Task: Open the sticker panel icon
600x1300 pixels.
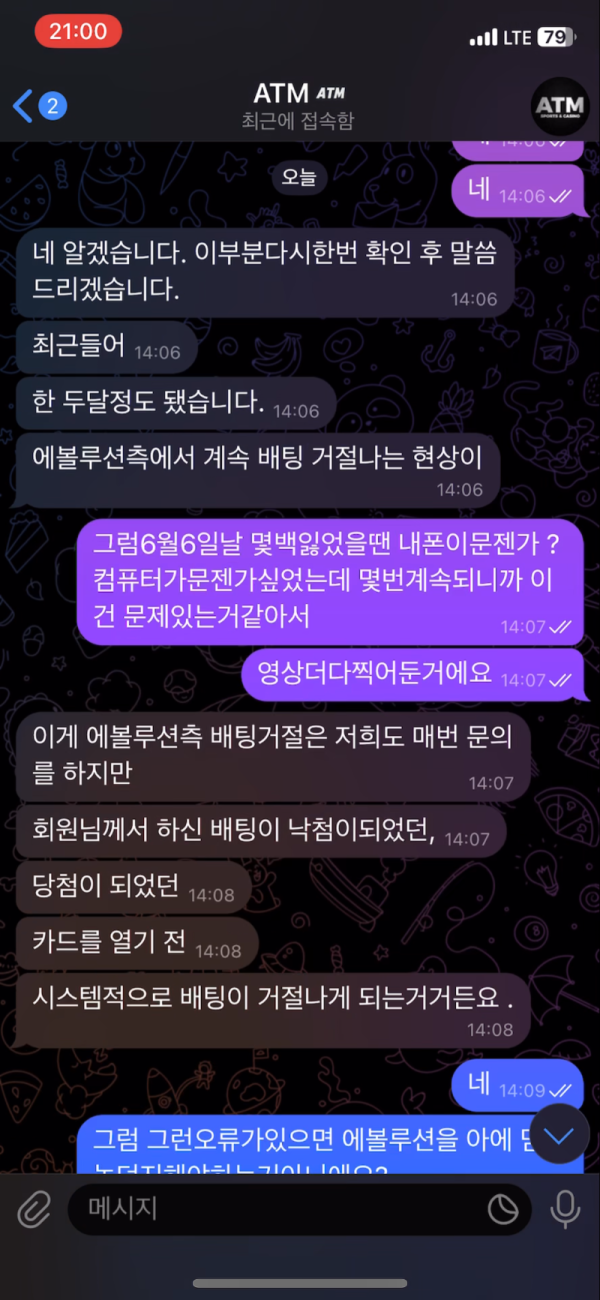Action: tap(503, 1210)
